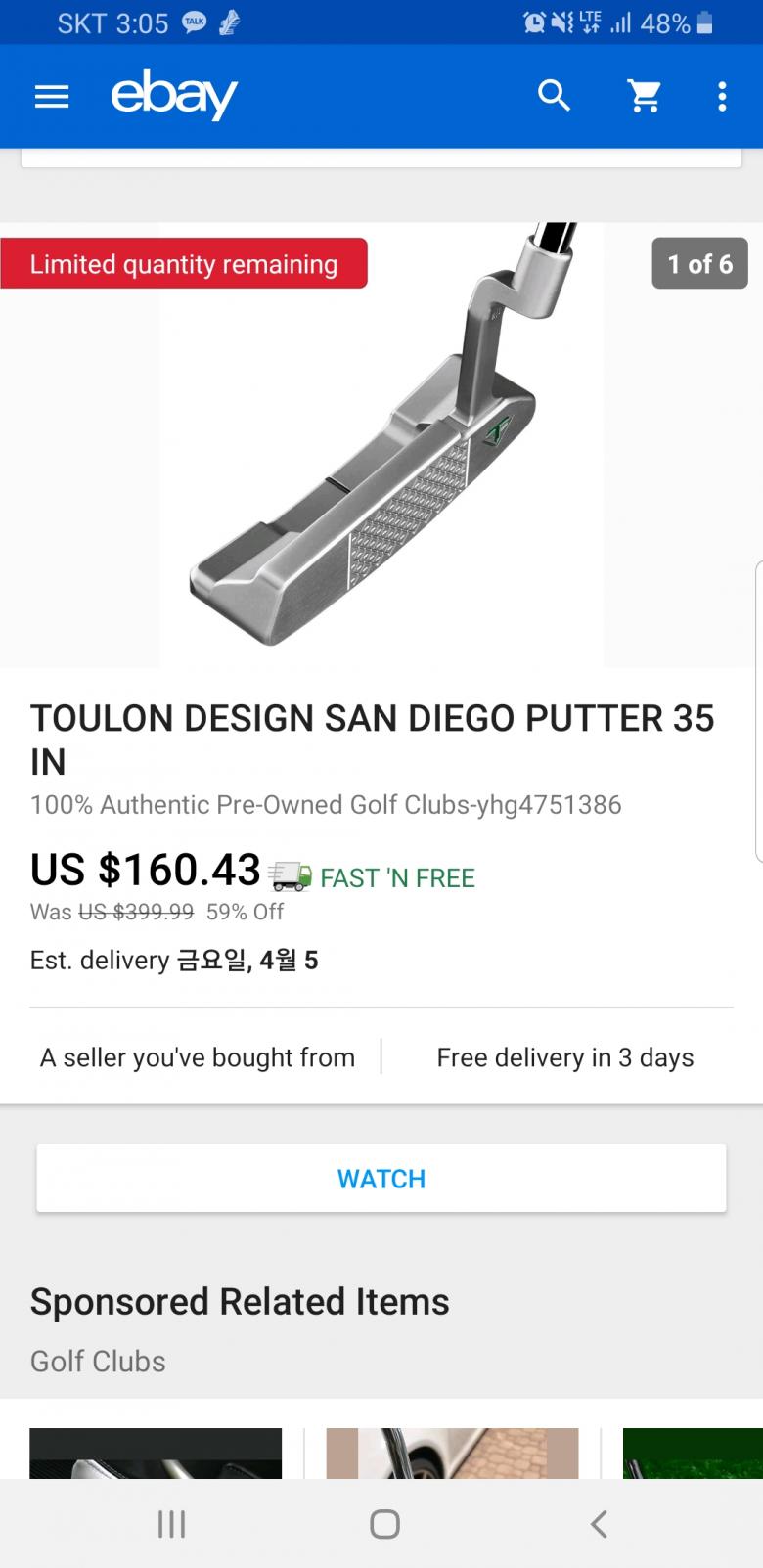The height and width of the screenshot is (1568, 763).
Task: Go back with the system back button
Action: click(x=599, y=1523)
